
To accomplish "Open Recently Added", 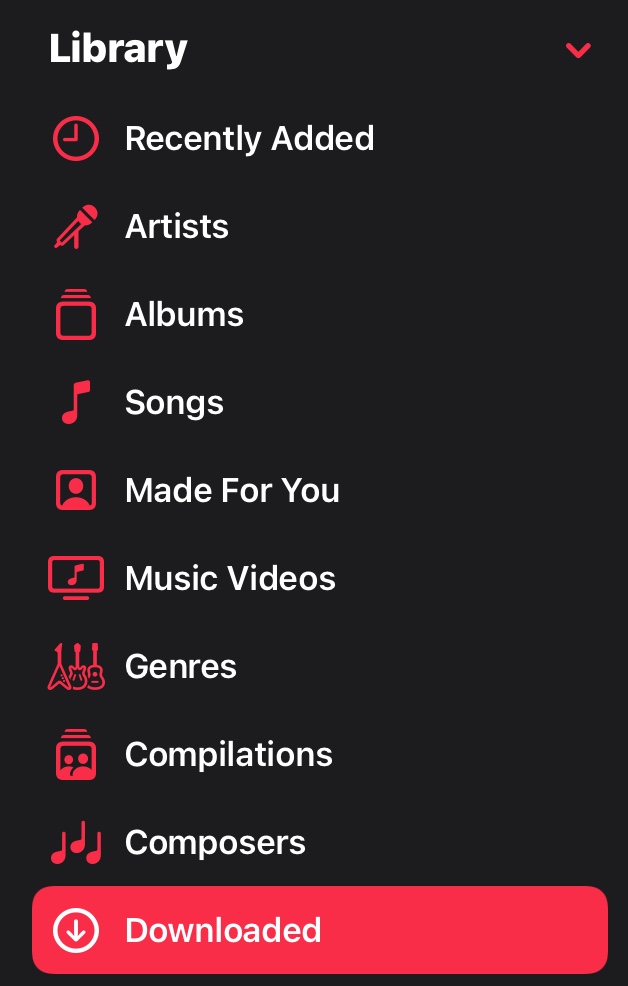I will 249,139.
